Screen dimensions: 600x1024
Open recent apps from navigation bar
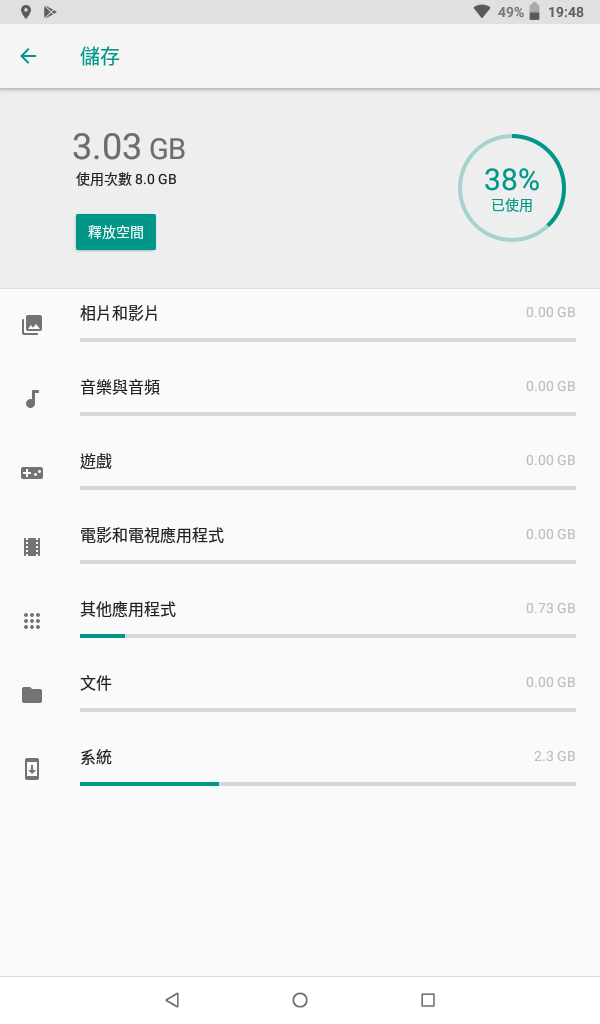428,1000
